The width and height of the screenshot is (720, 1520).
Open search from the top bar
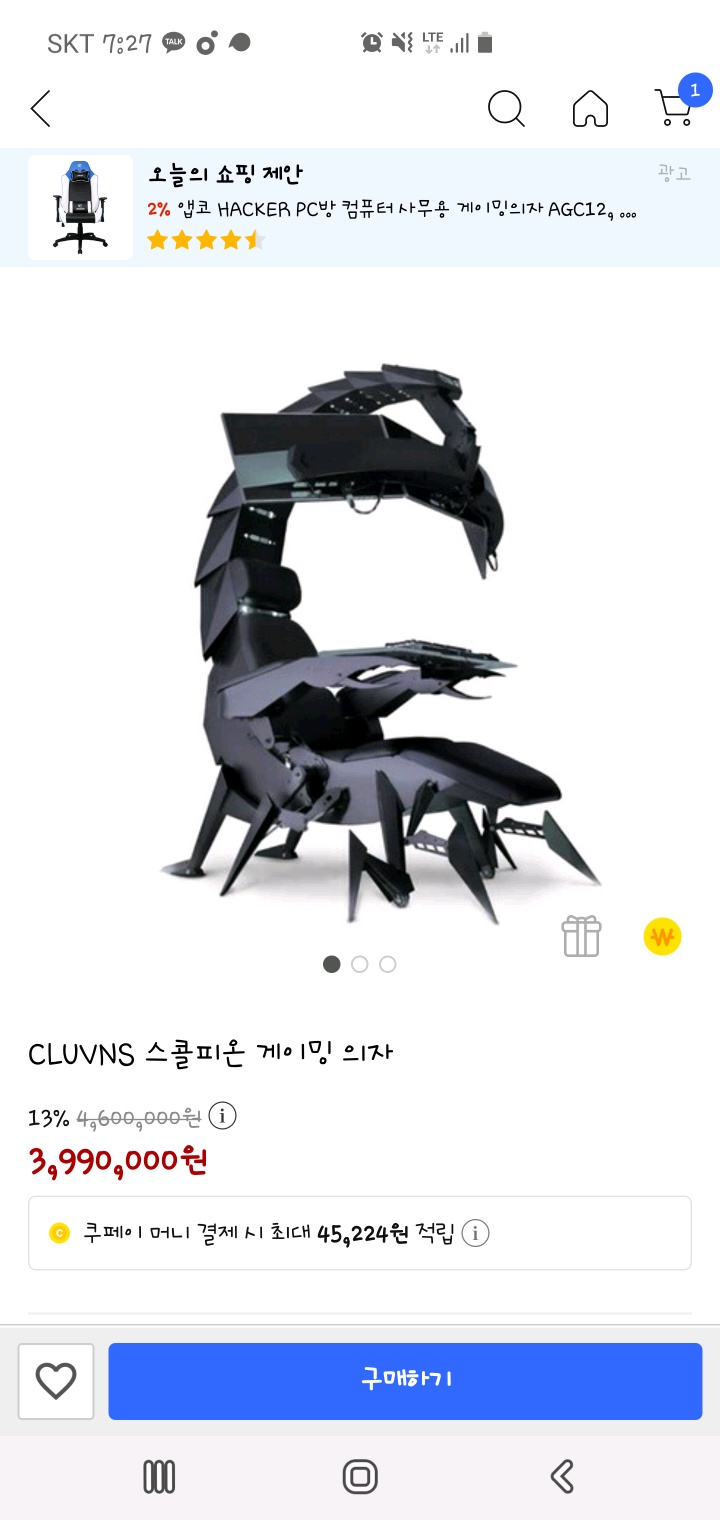[506, 108]
